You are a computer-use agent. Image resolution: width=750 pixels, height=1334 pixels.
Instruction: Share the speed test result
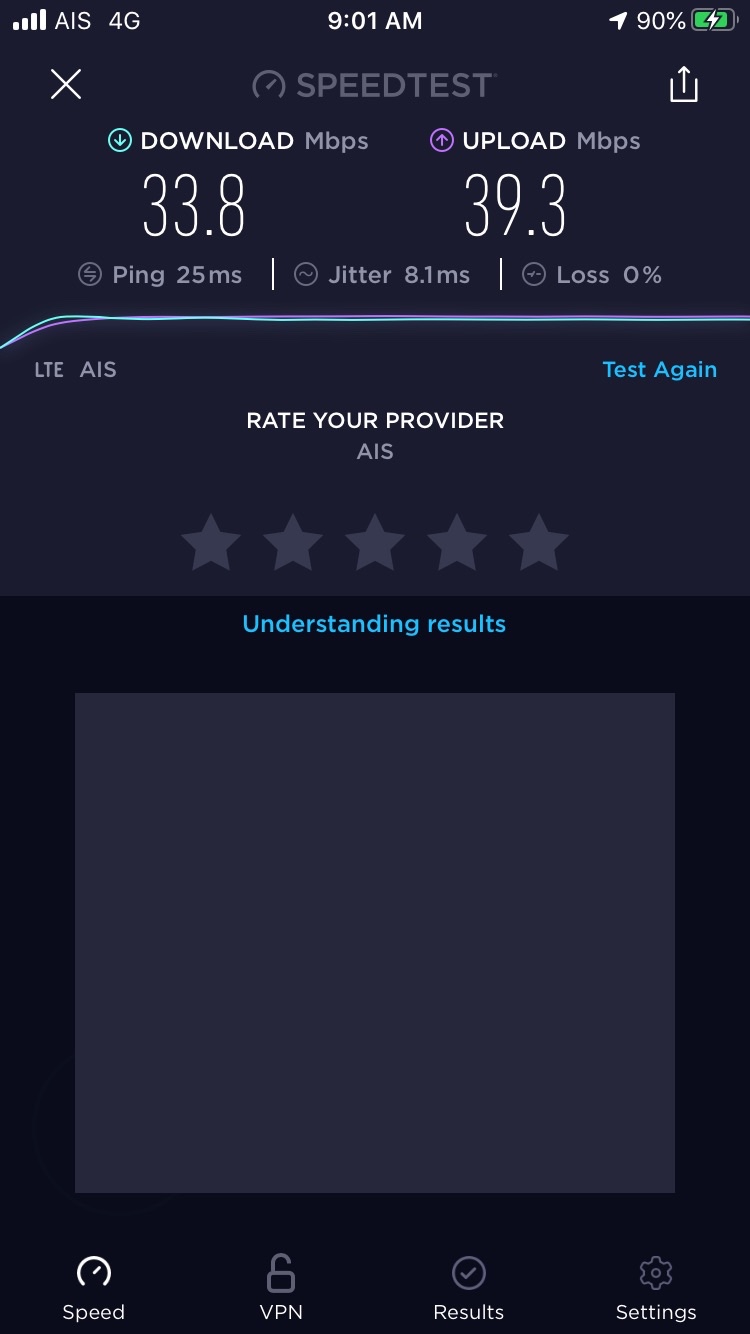[684, 84]
